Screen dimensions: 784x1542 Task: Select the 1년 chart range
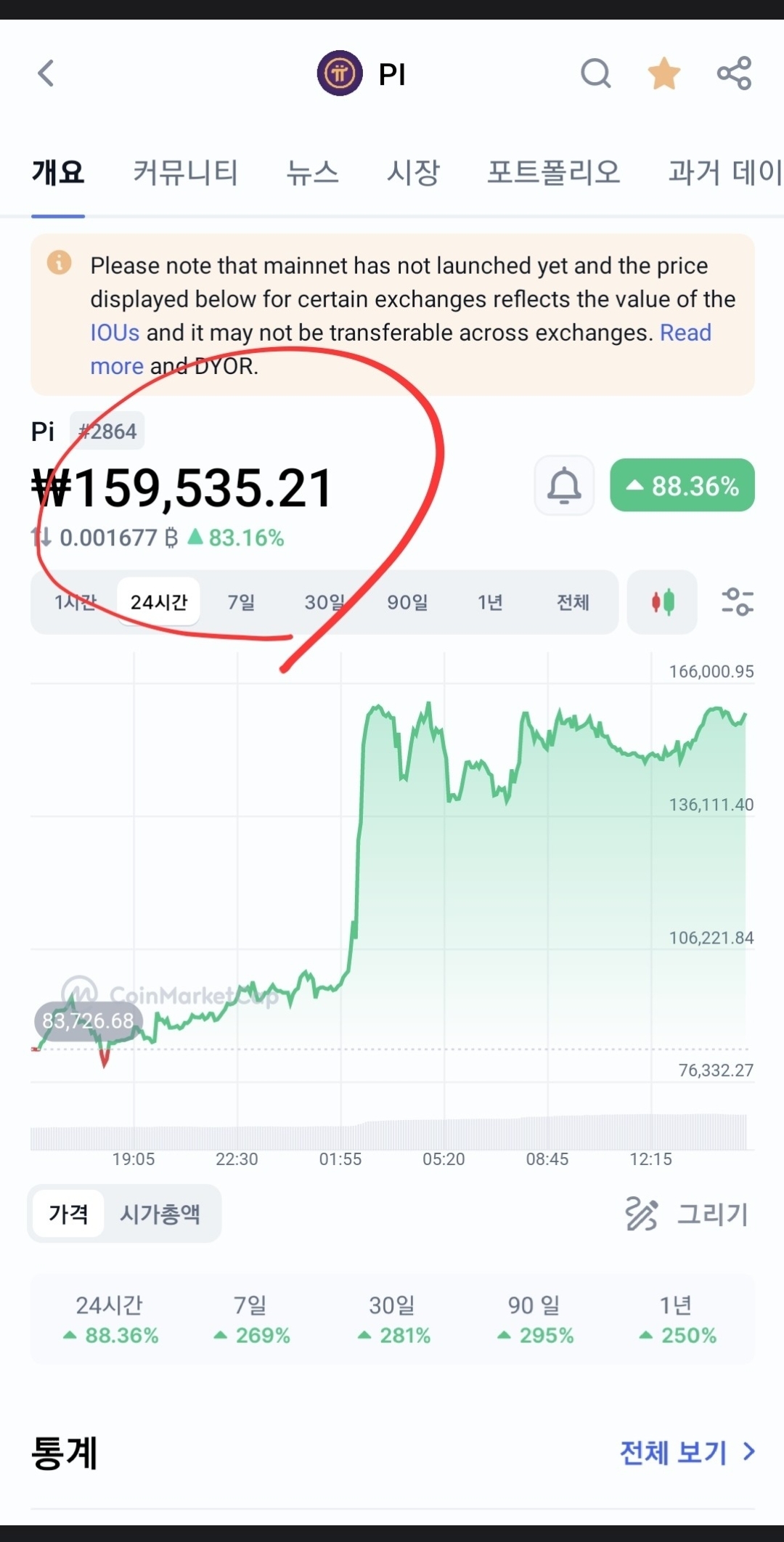pyautogui.click(x=490, y=602)
